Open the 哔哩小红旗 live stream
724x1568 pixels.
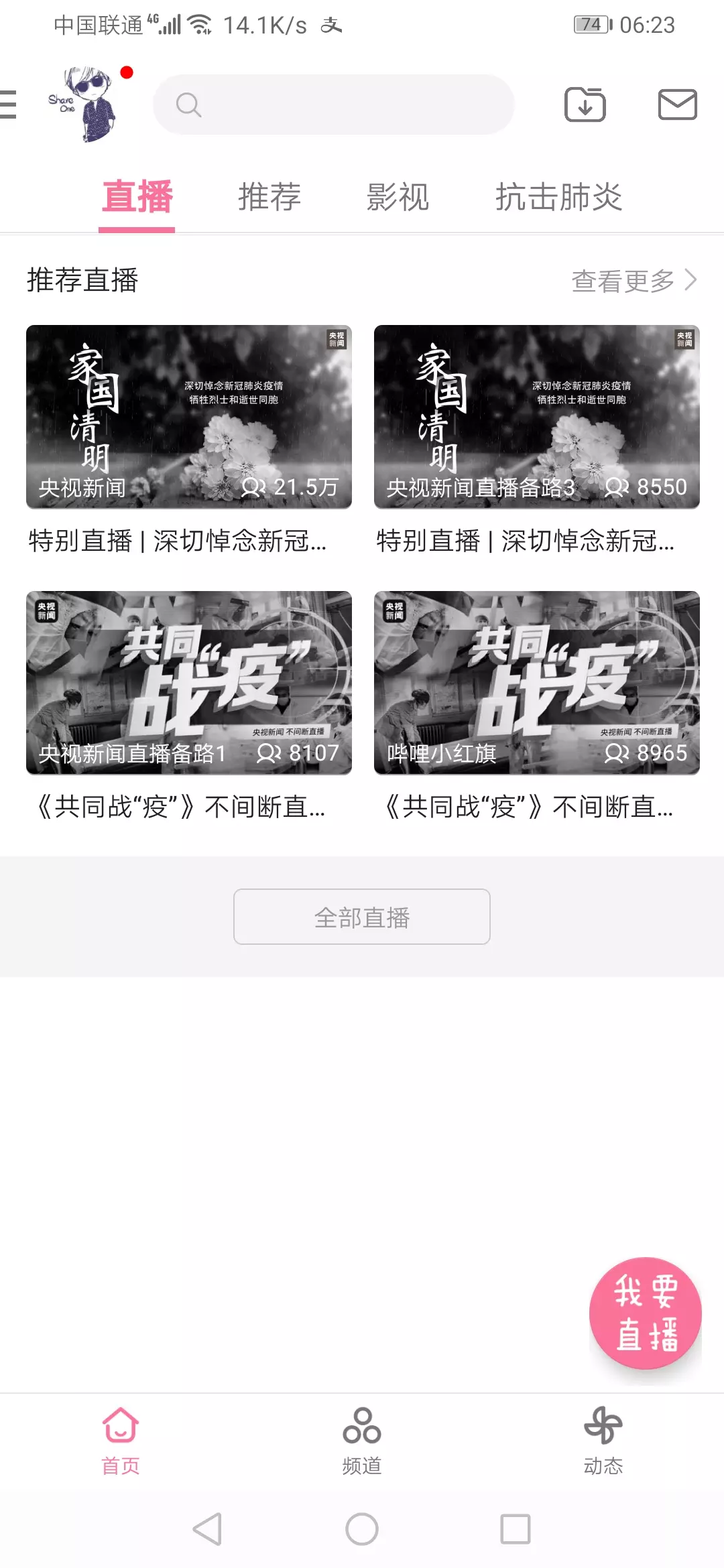click(x=536, y=682)
